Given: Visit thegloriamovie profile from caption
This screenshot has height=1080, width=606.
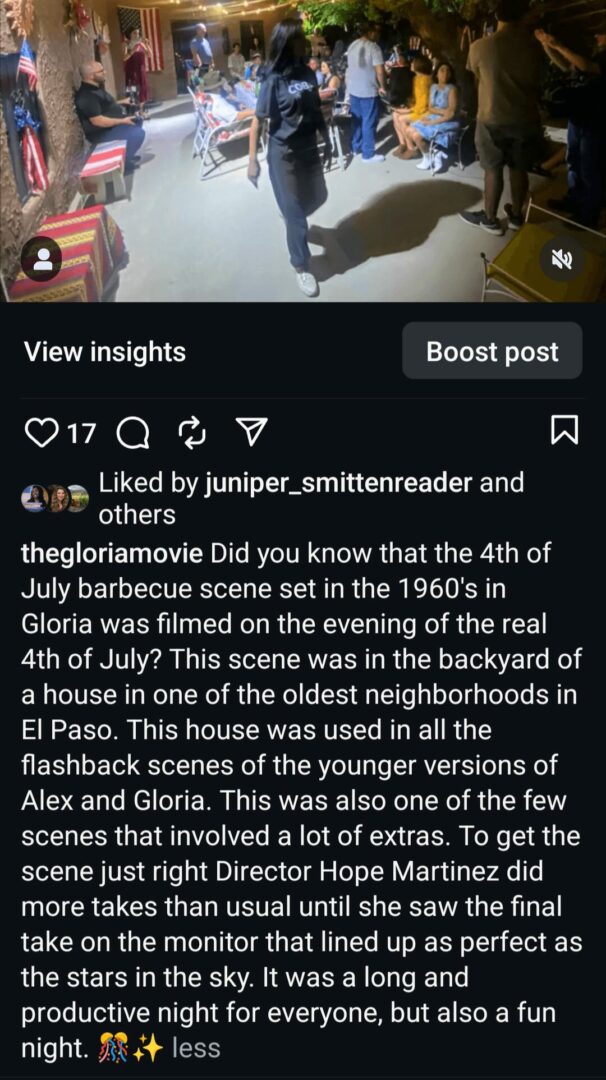Looking at the screenshot, I should coord(112,553).
